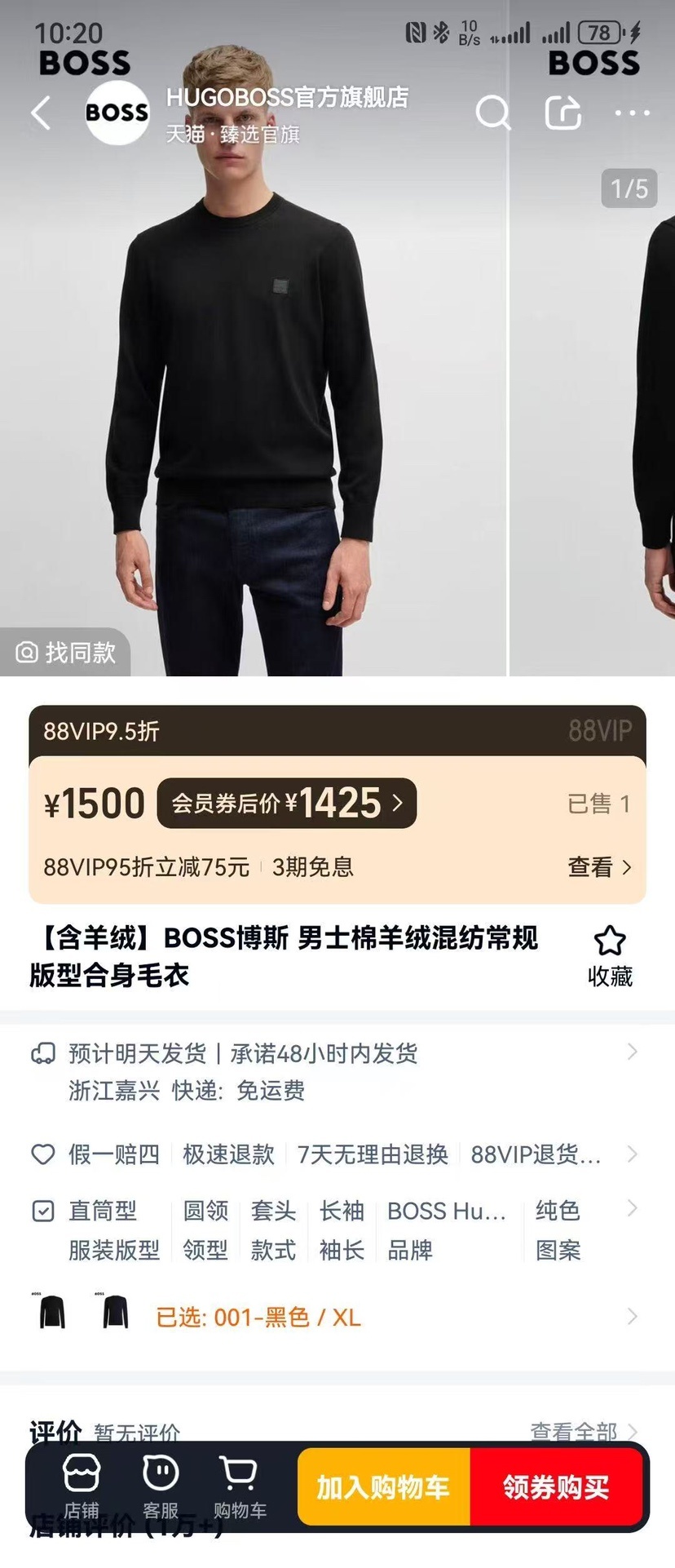Open the three-dot overflow menu
Image resolution: width=675 pixels, height=1568 pixels.
tap(632, 113)
